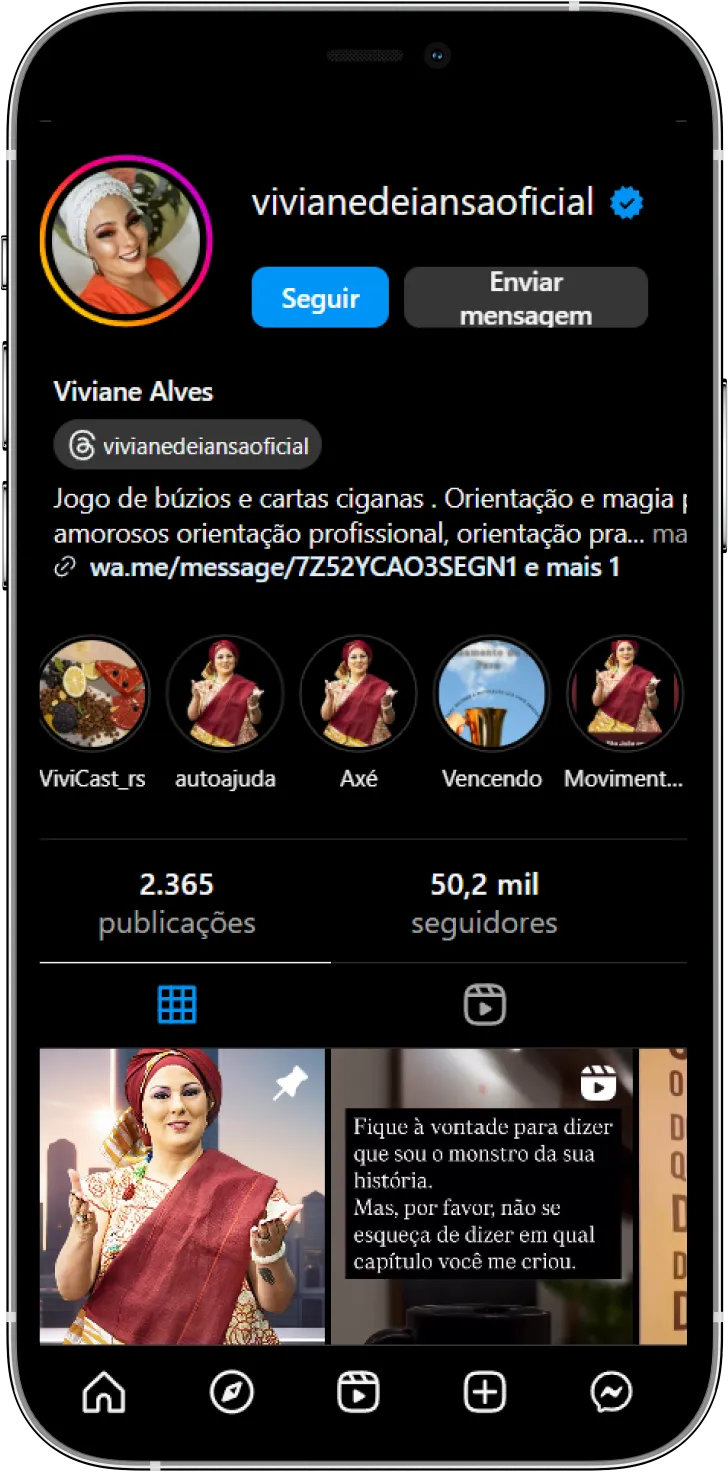The height and width of the screenshot is (1472, 728).
Task: Tap Enviar mensagem to message Viviane
Action: click(526, 297)
